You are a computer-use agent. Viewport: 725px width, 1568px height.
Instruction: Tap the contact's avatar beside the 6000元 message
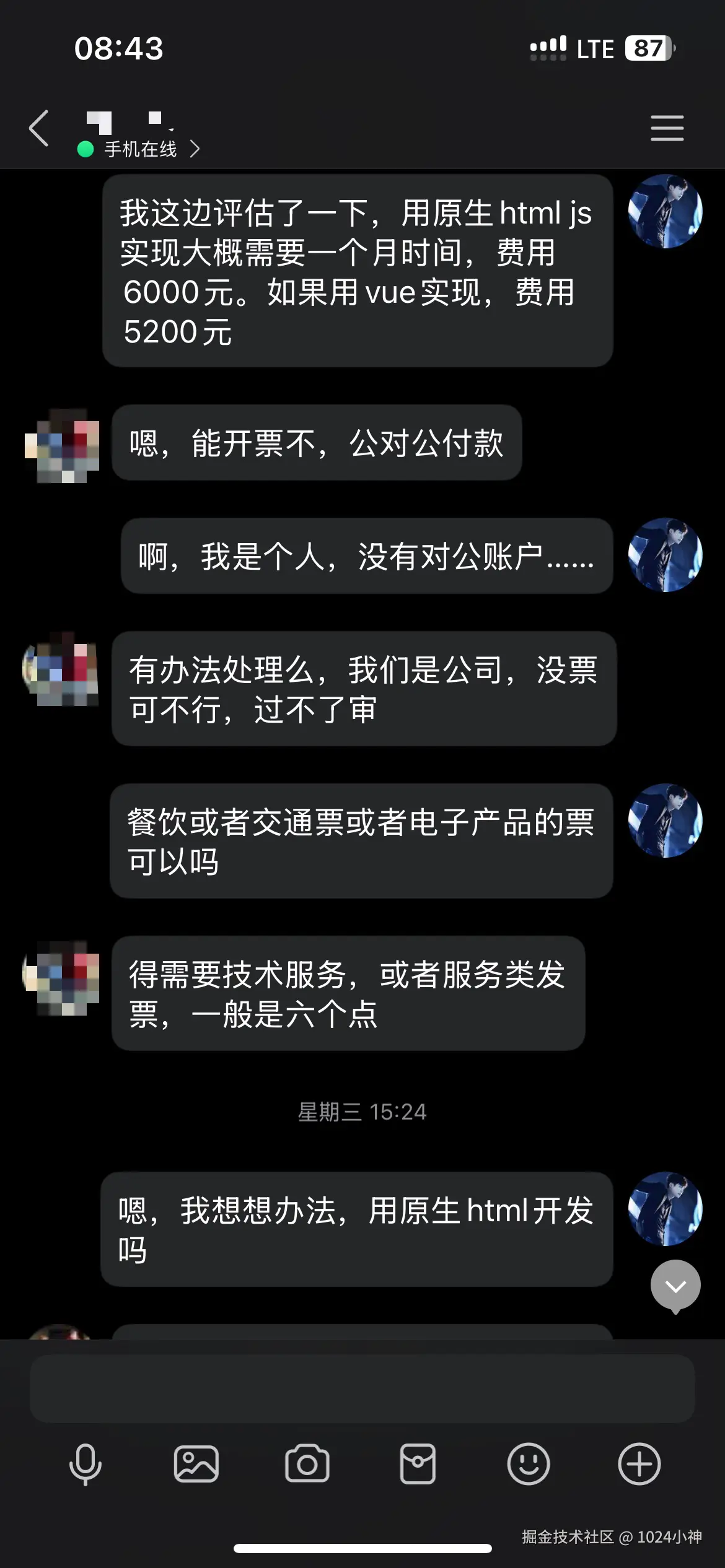pyautogui.click(x=665, y=211)
